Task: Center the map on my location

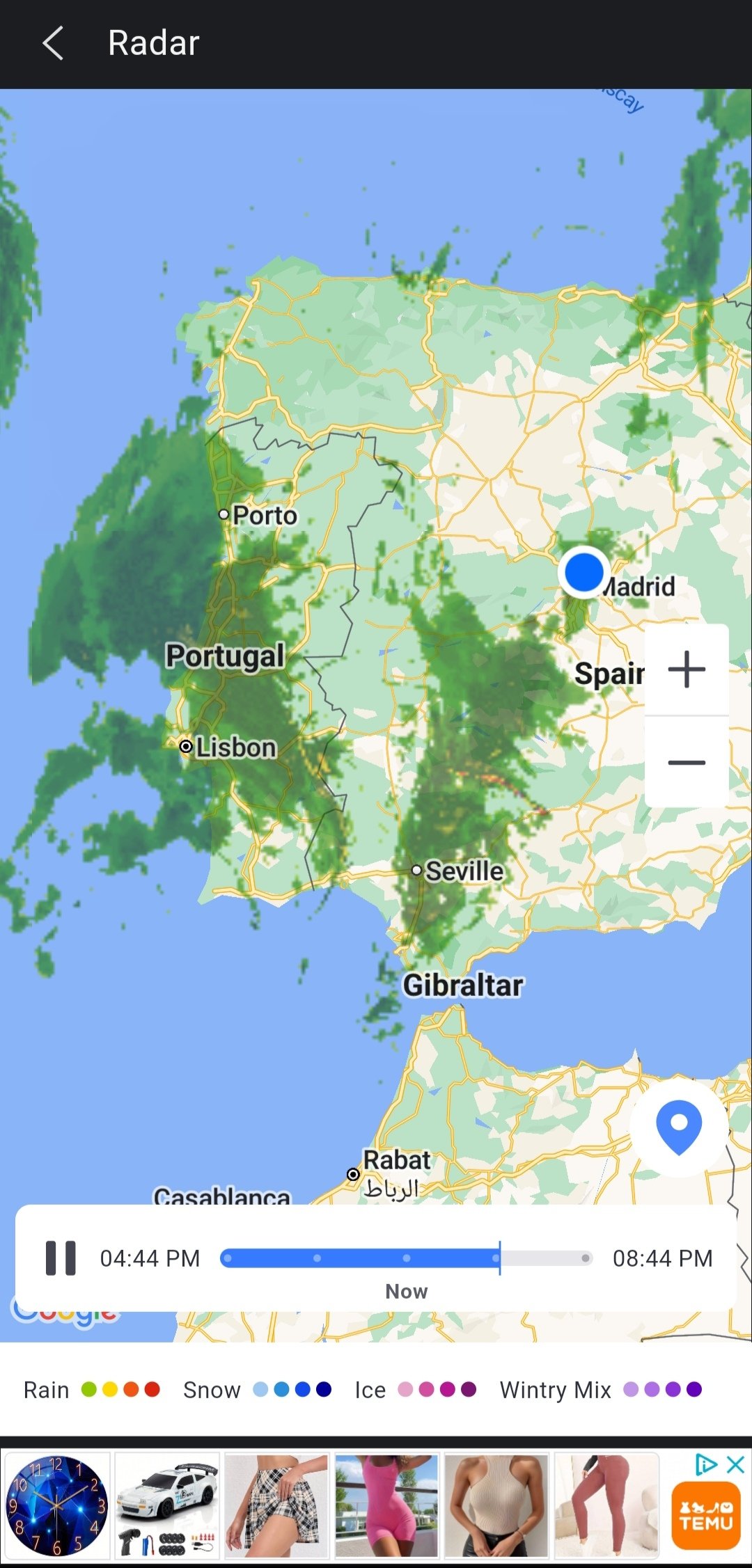Action: tap(679, 1127)
